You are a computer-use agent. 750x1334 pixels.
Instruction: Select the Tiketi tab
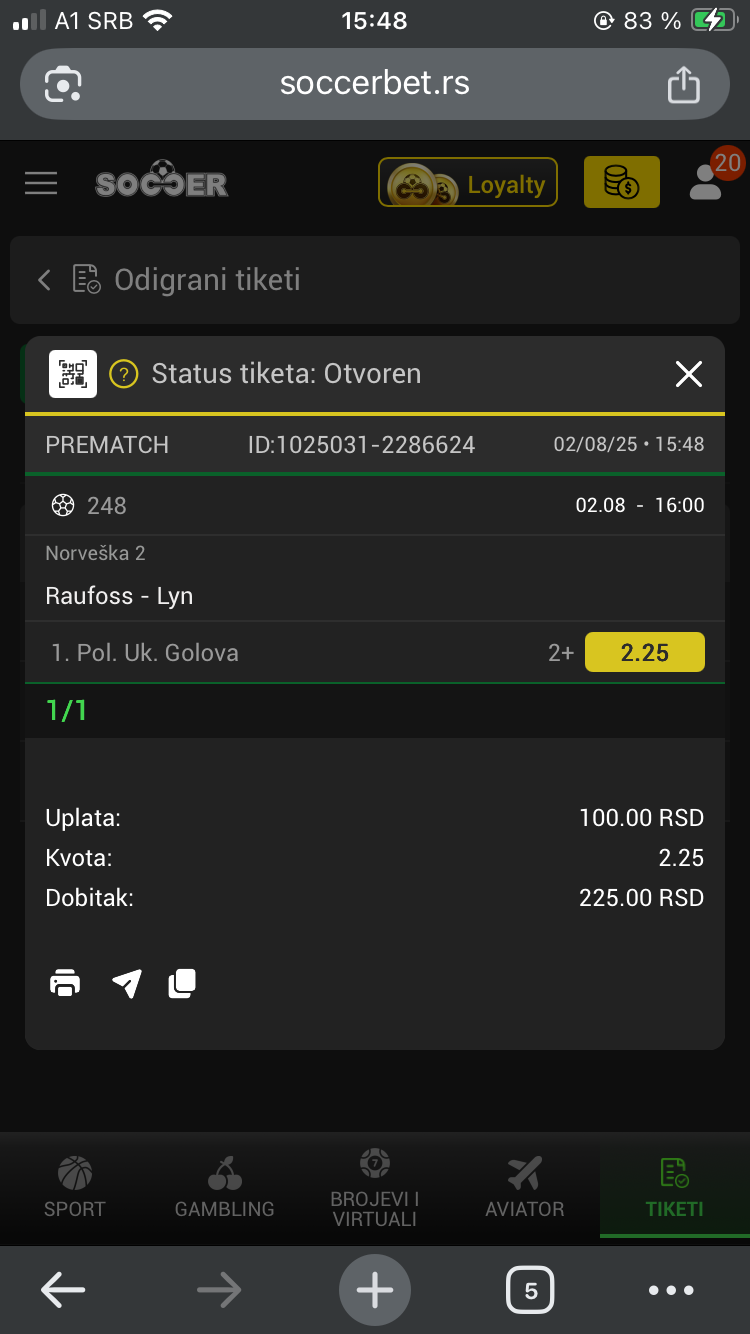point(675,1189)
